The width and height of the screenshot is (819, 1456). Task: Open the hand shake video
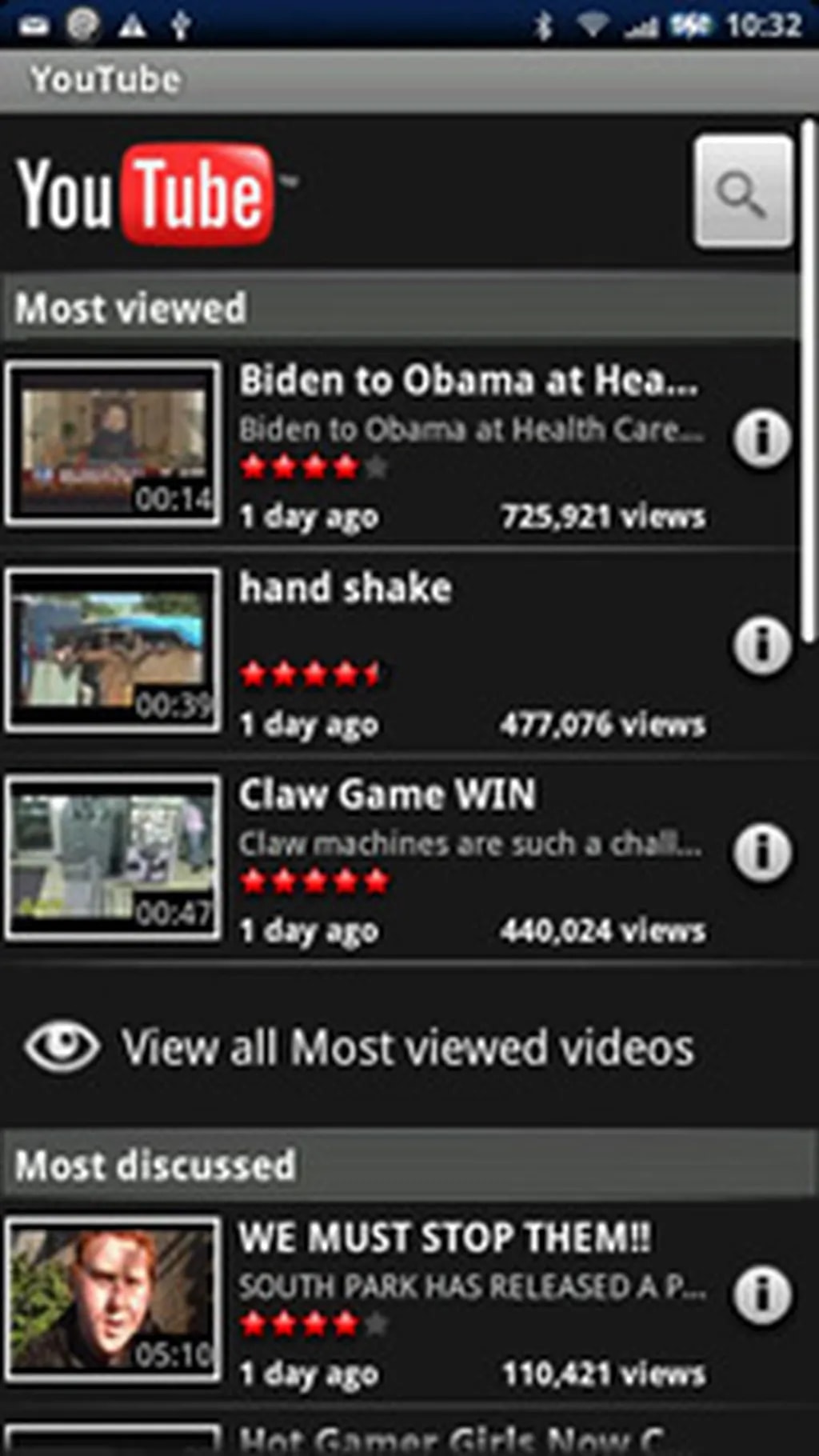113,650
